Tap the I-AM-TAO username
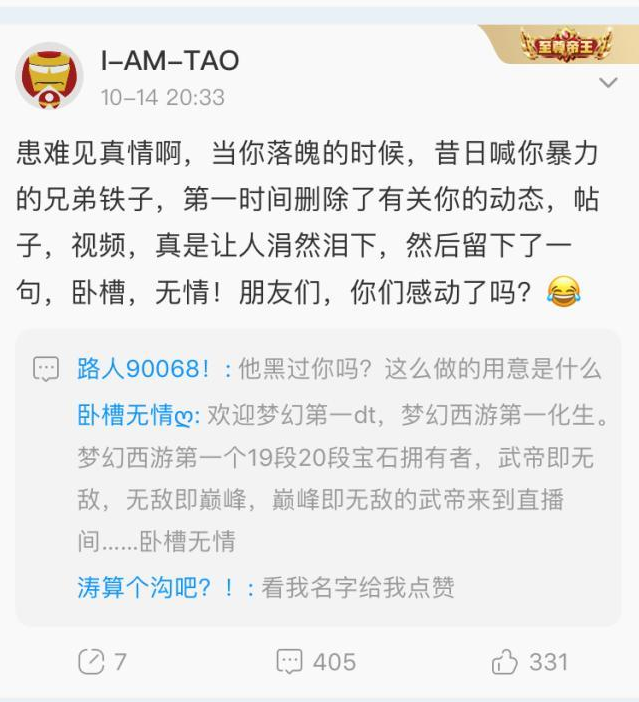 [170, 61]
